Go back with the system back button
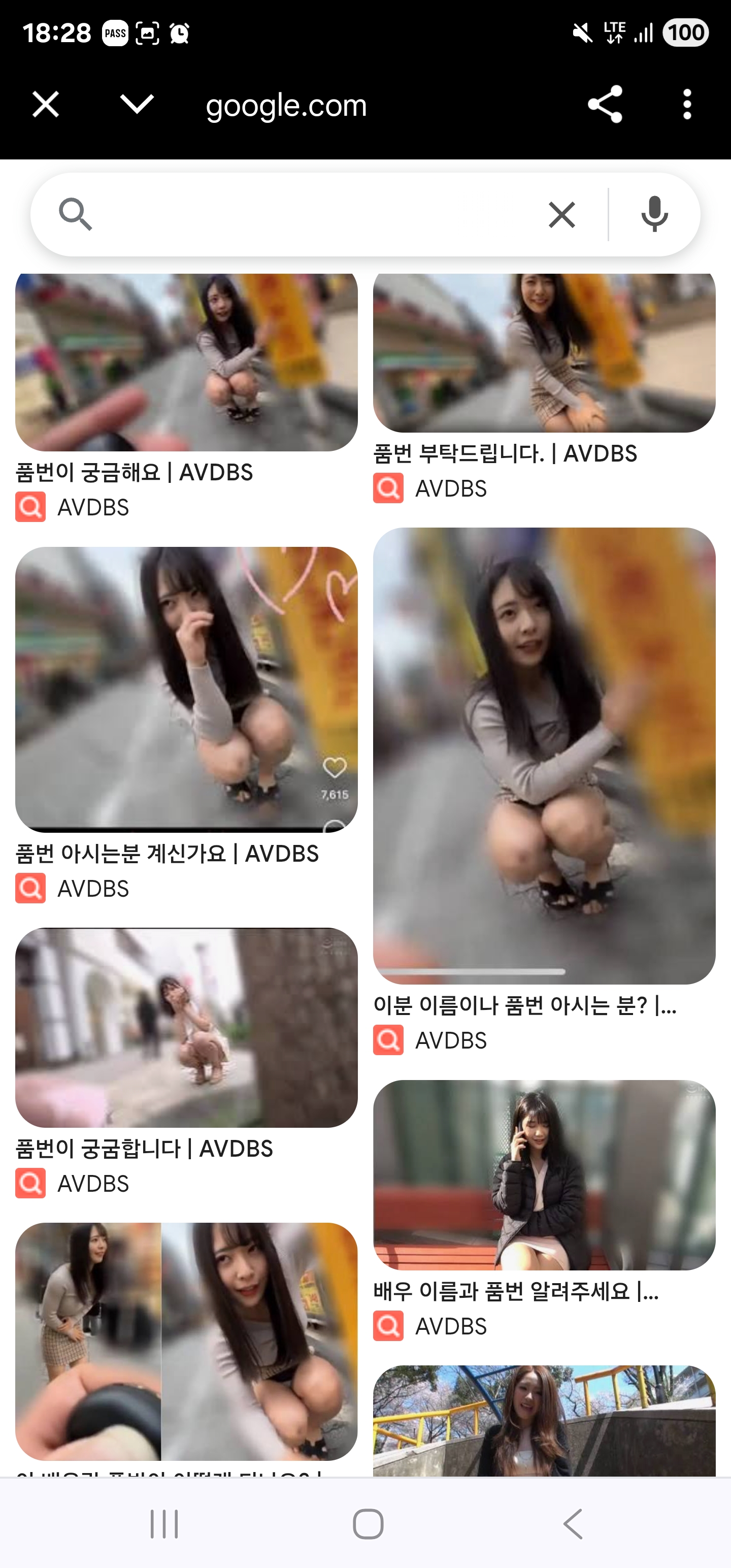Image resolution: width=731 pixels, height=1568 pixels. pyautogui.click(x=573, y=1523)
